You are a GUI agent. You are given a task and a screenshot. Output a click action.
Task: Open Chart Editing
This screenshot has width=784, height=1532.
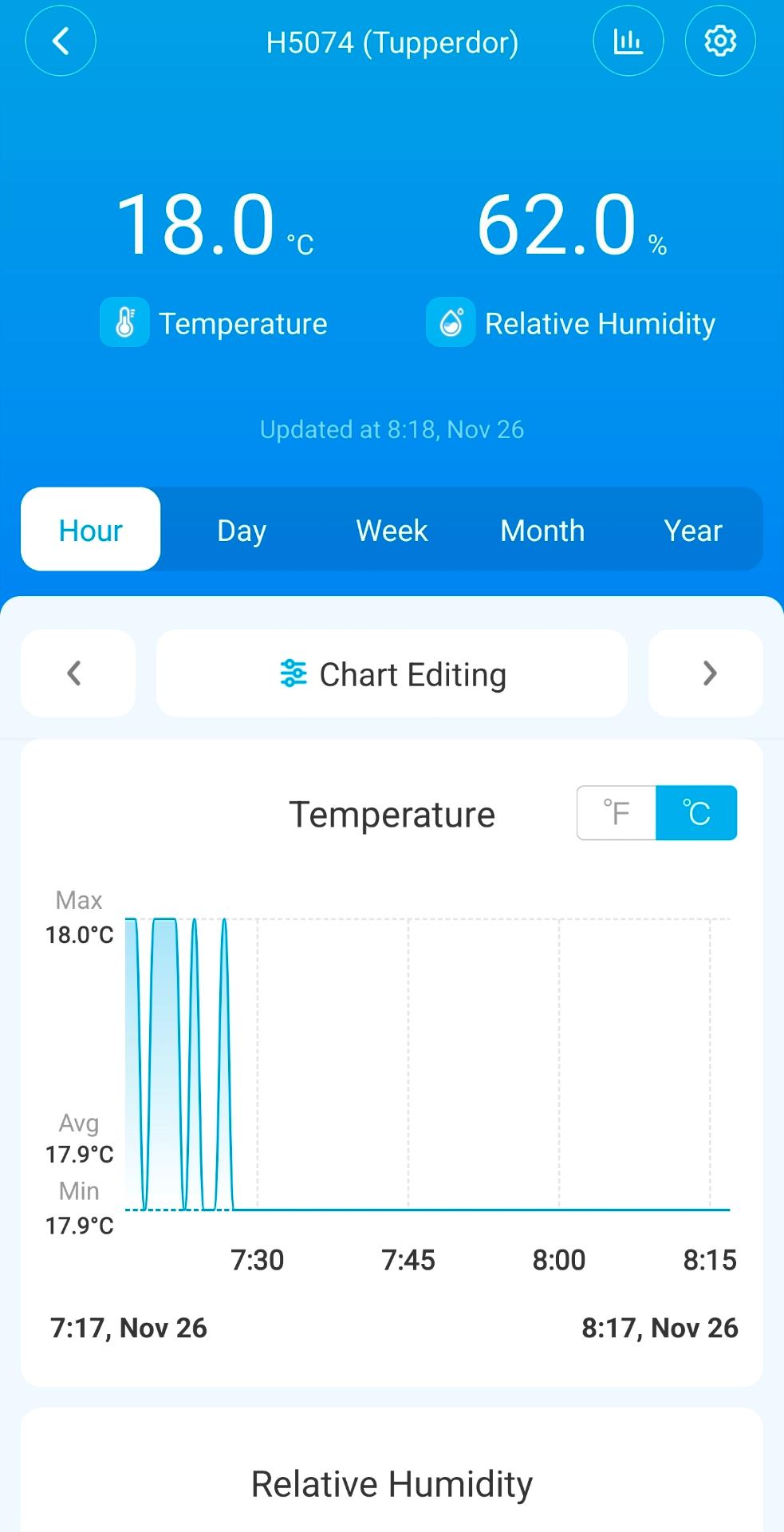(x=392, y=674)
